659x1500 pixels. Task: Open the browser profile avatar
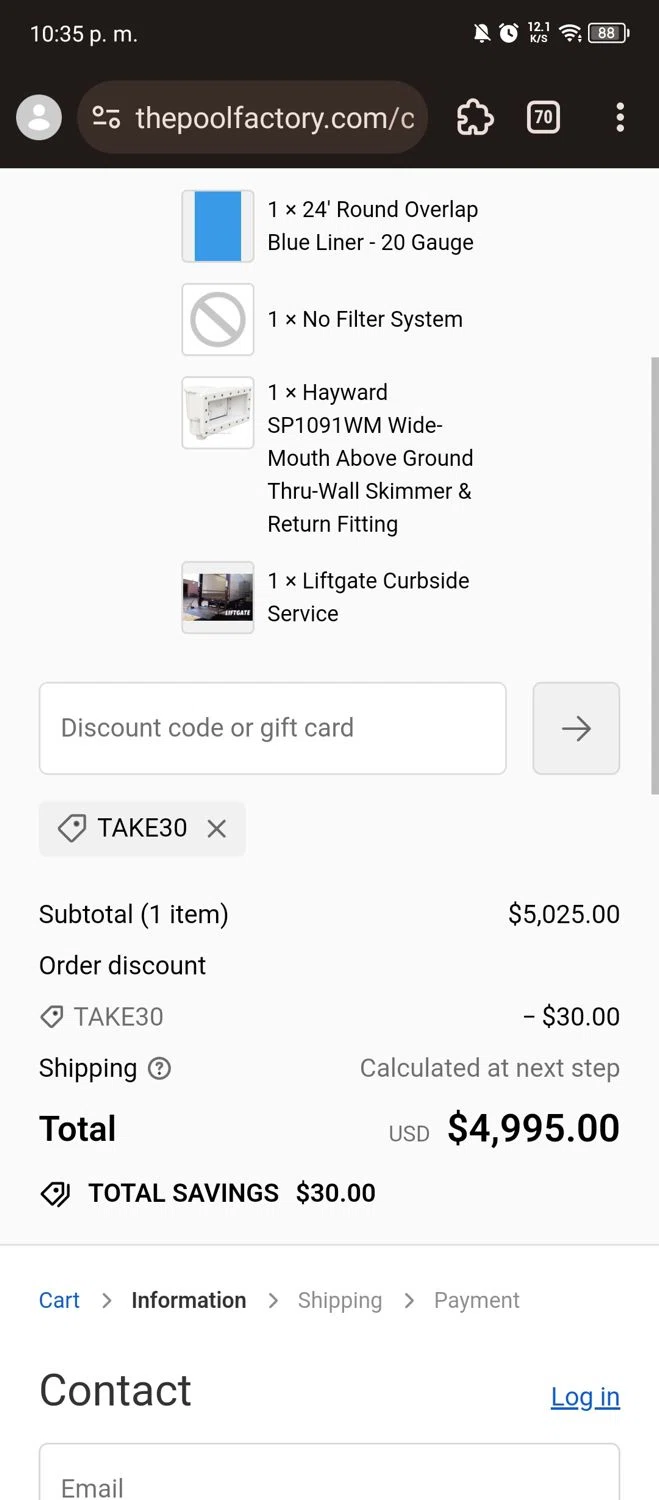39,118
